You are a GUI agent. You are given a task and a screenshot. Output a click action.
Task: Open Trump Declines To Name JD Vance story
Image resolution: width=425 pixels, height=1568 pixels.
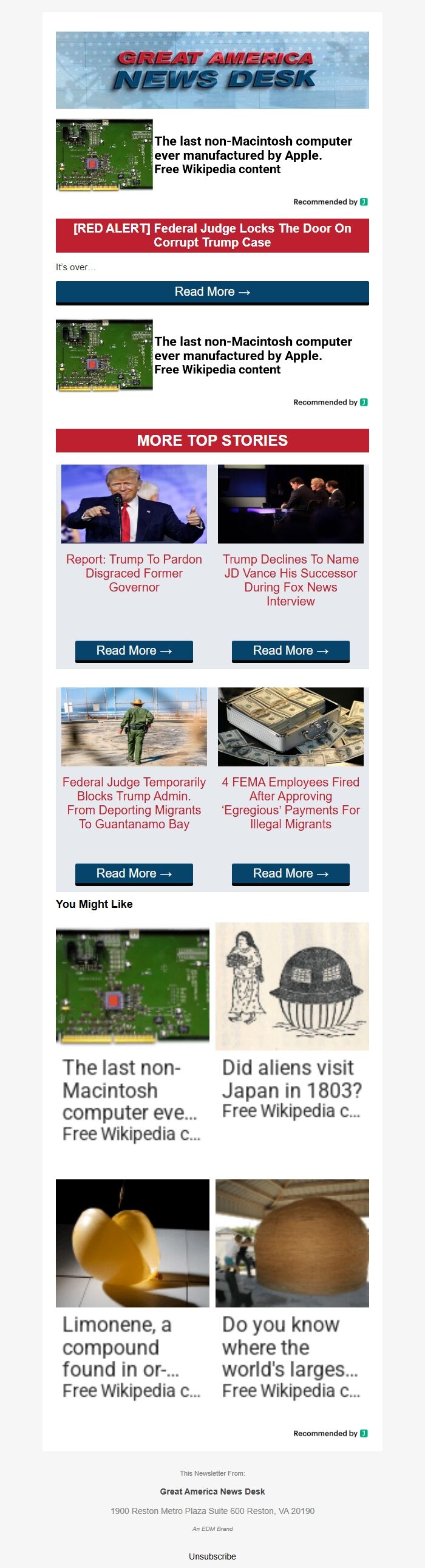coord(290,579)
